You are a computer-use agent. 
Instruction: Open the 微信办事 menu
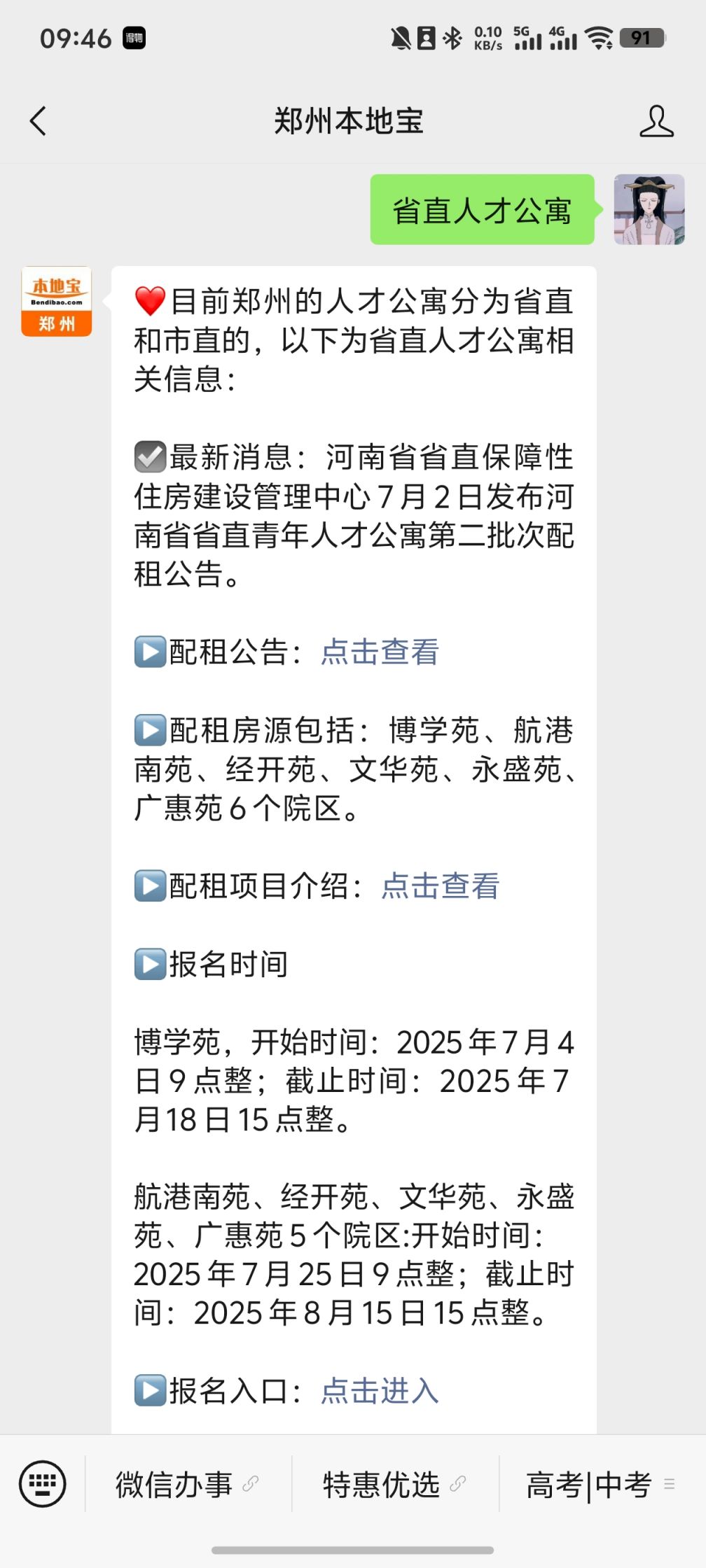point(188,1484)
